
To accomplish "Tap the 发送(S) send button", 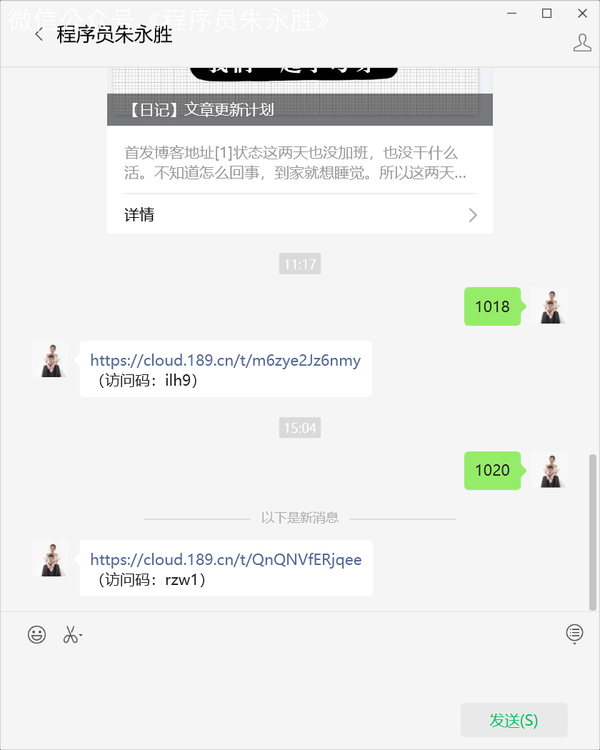I will 514,720.
